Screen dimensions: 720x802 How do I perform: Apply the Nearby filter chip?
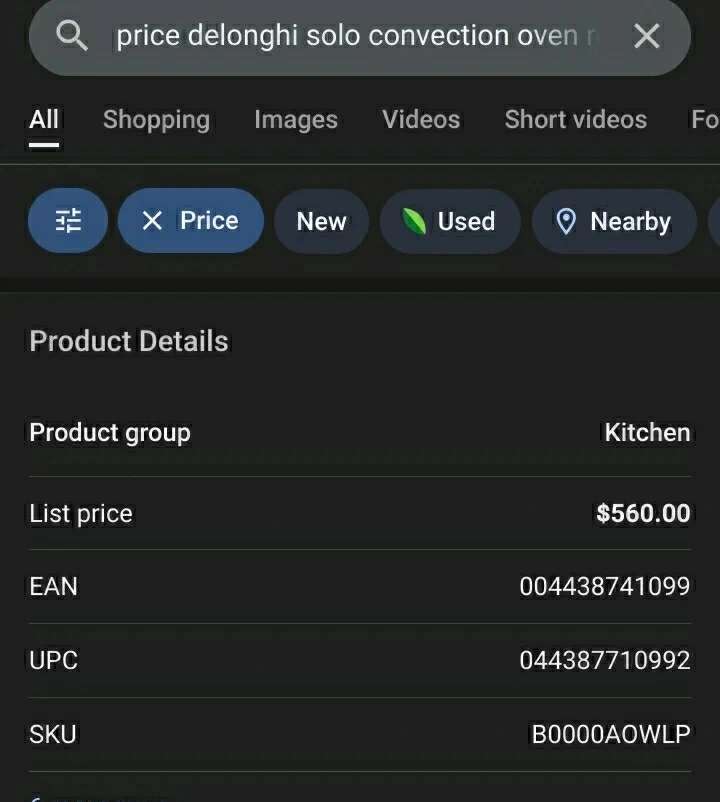point(614,221)
